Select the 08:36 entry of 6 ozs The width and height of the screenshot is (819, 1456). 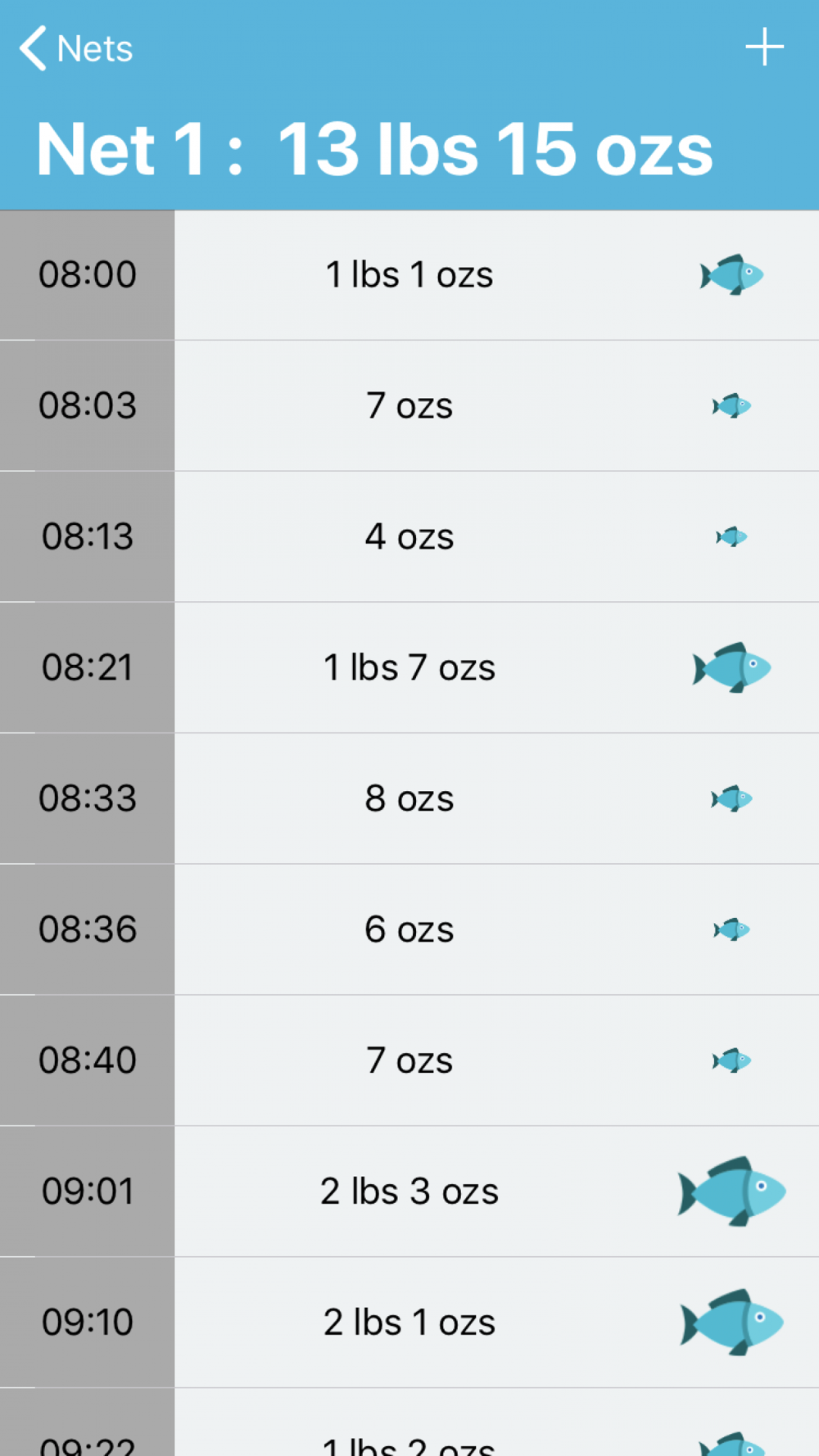pyautogui.click(x=409, y=930)
